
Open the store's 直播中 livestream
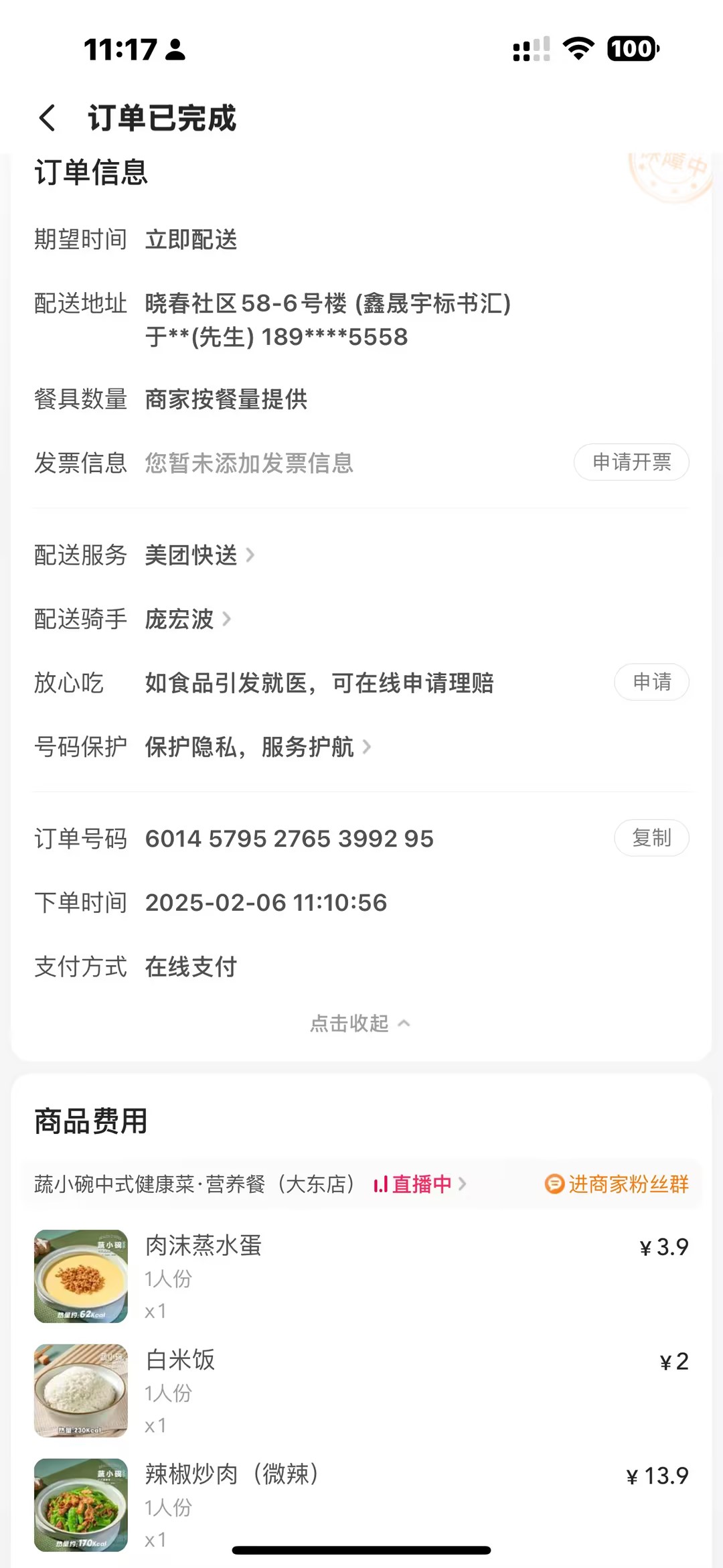420,1184
